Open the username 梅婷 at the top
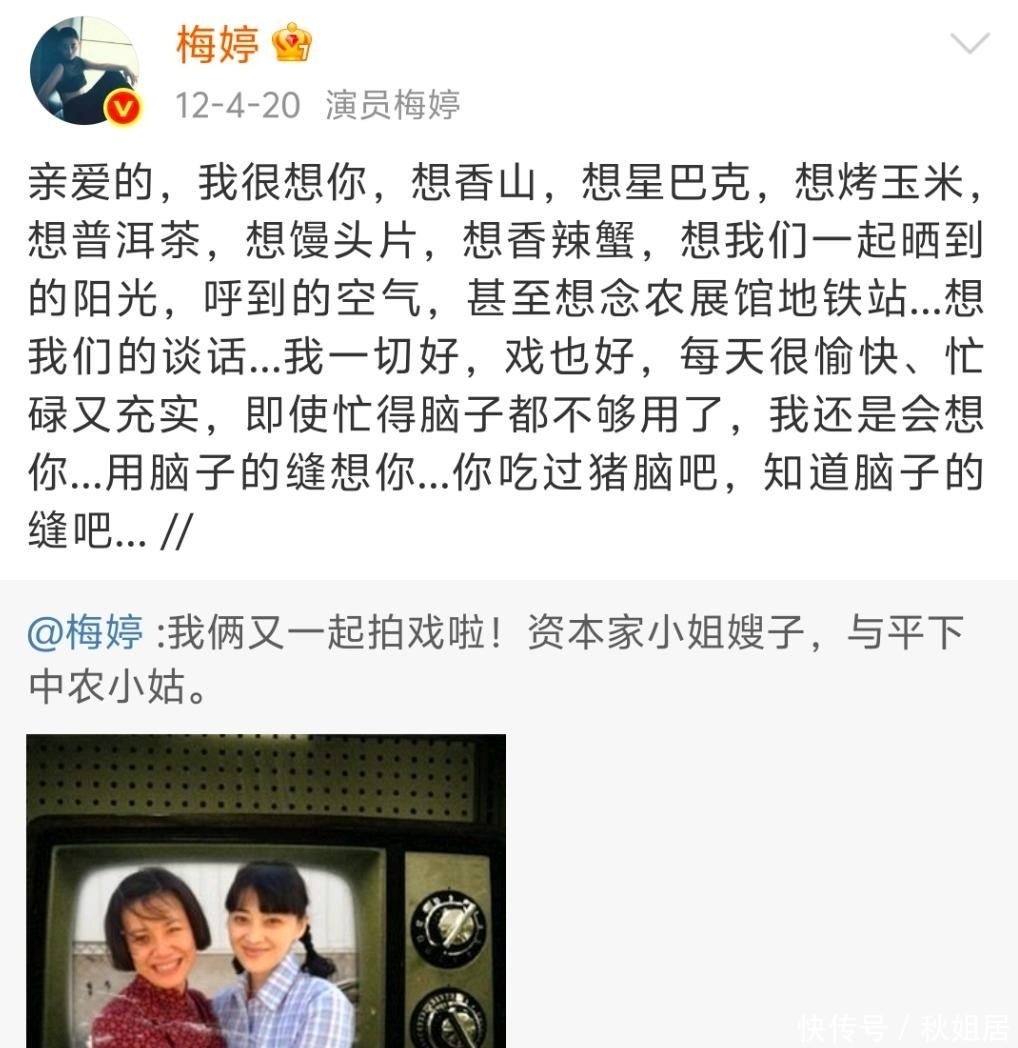 [218, 44]
